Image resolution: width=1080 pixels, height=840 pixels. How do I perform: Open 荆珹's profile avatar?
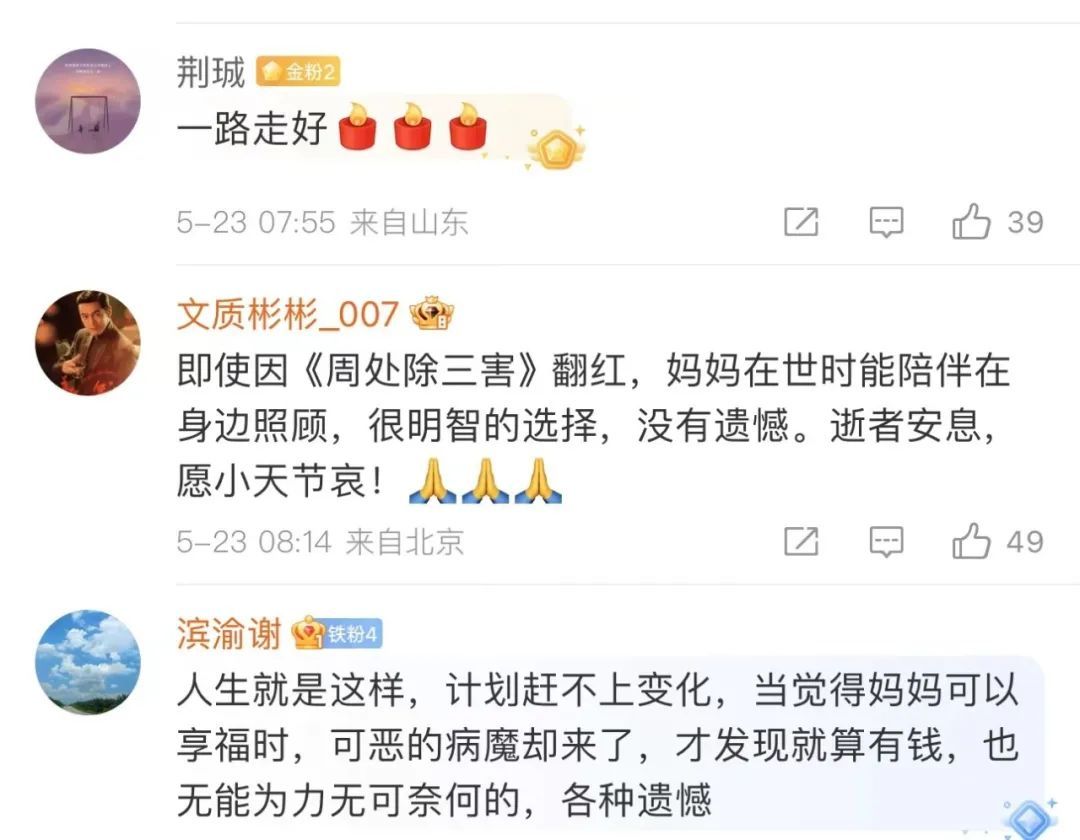pos(88,101)
